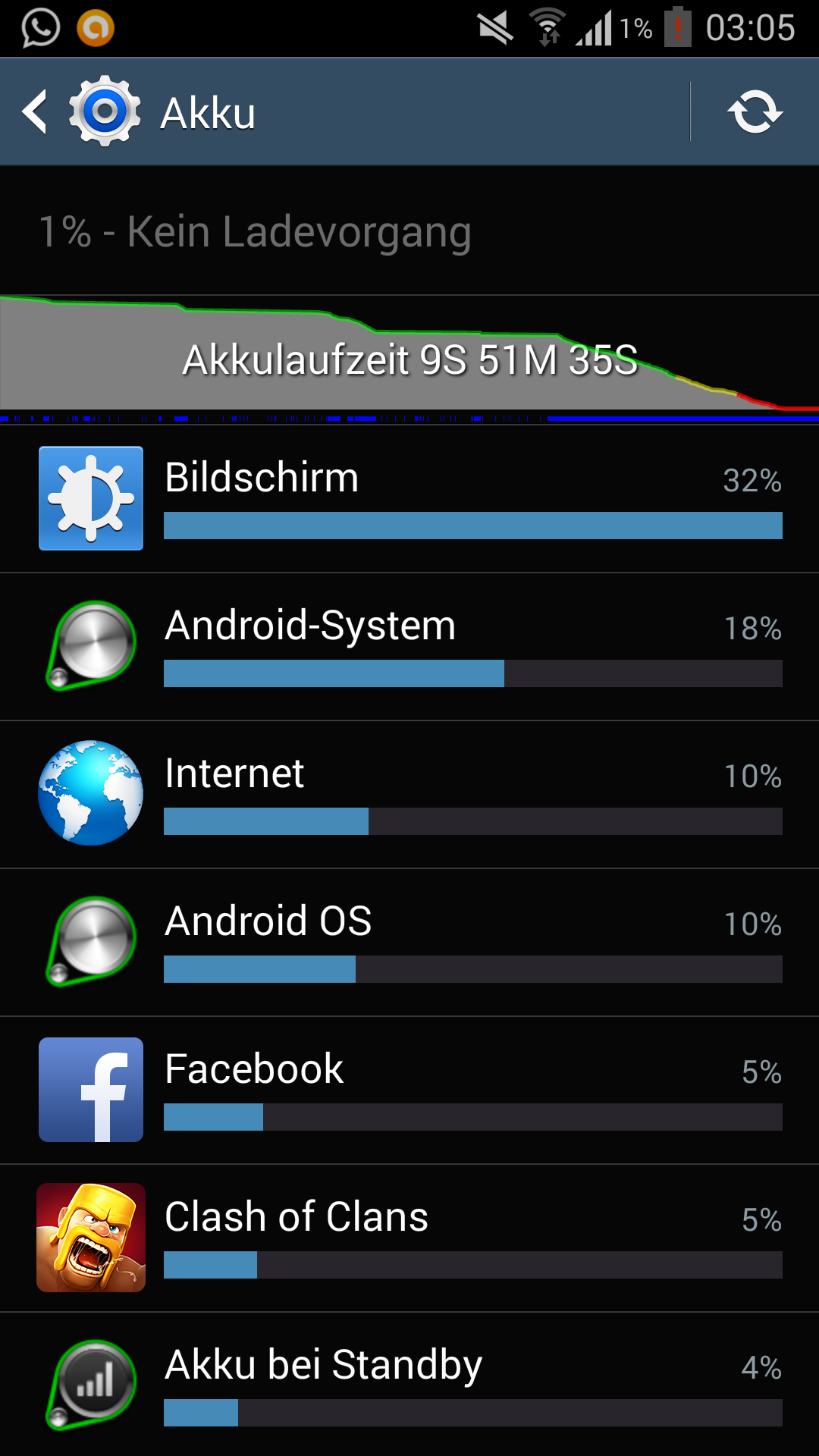Refresh the battery usage statistics
This screenshot has width=819, height=1456.
click(x=755, y=112)
